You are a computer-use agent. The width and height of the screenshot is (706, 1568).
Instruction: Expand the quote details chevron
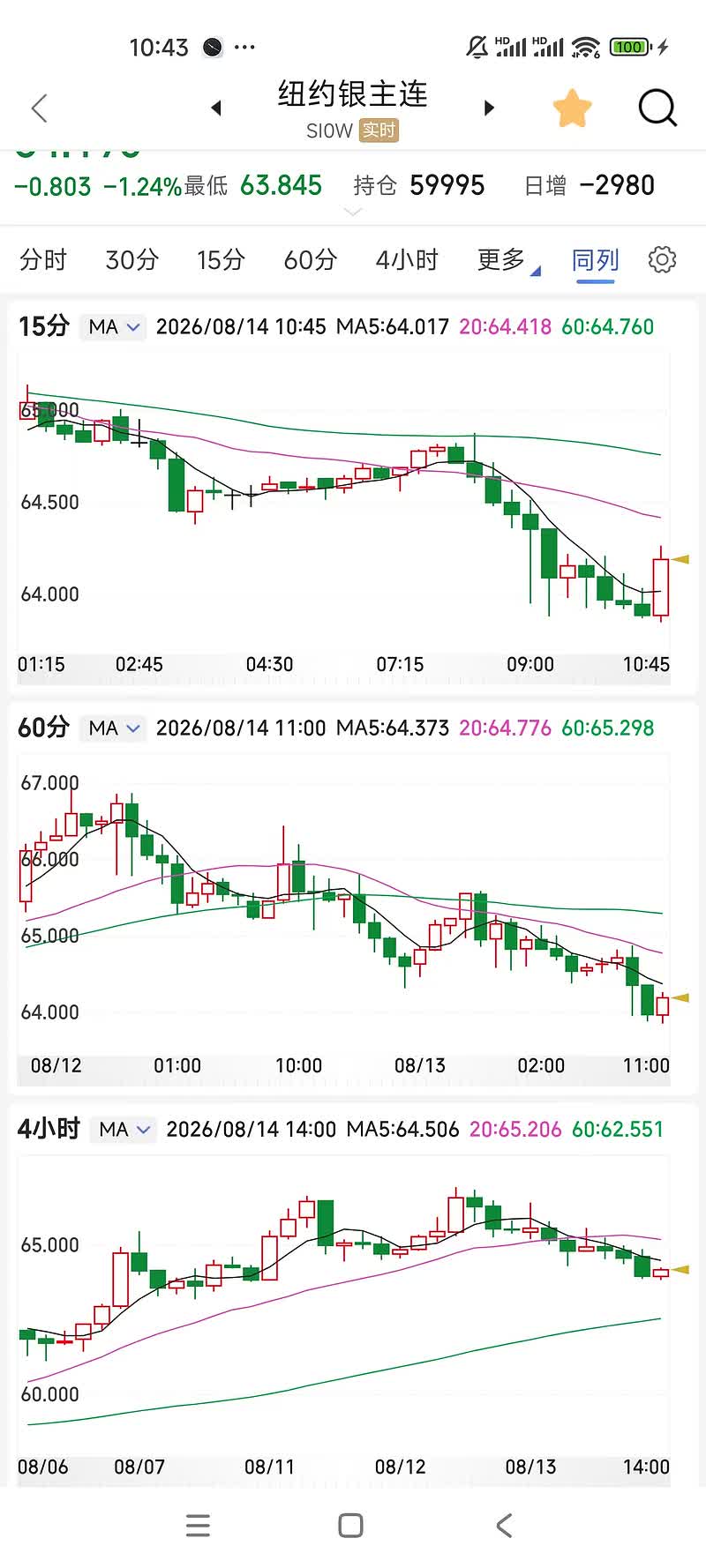coord(353,213)
